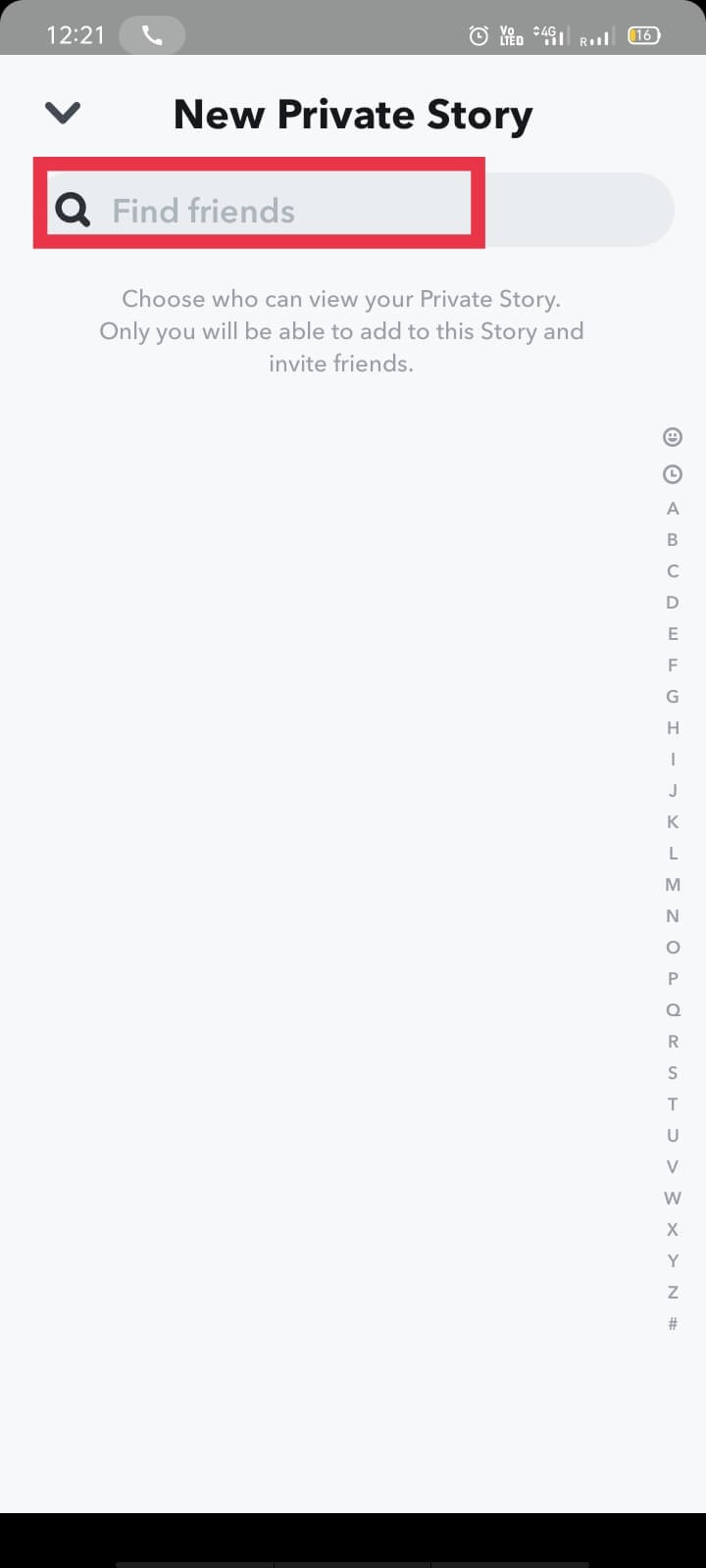Tap the clock time 12:21 in status bar
706x1568 pixels.
(x=75, y=34)
